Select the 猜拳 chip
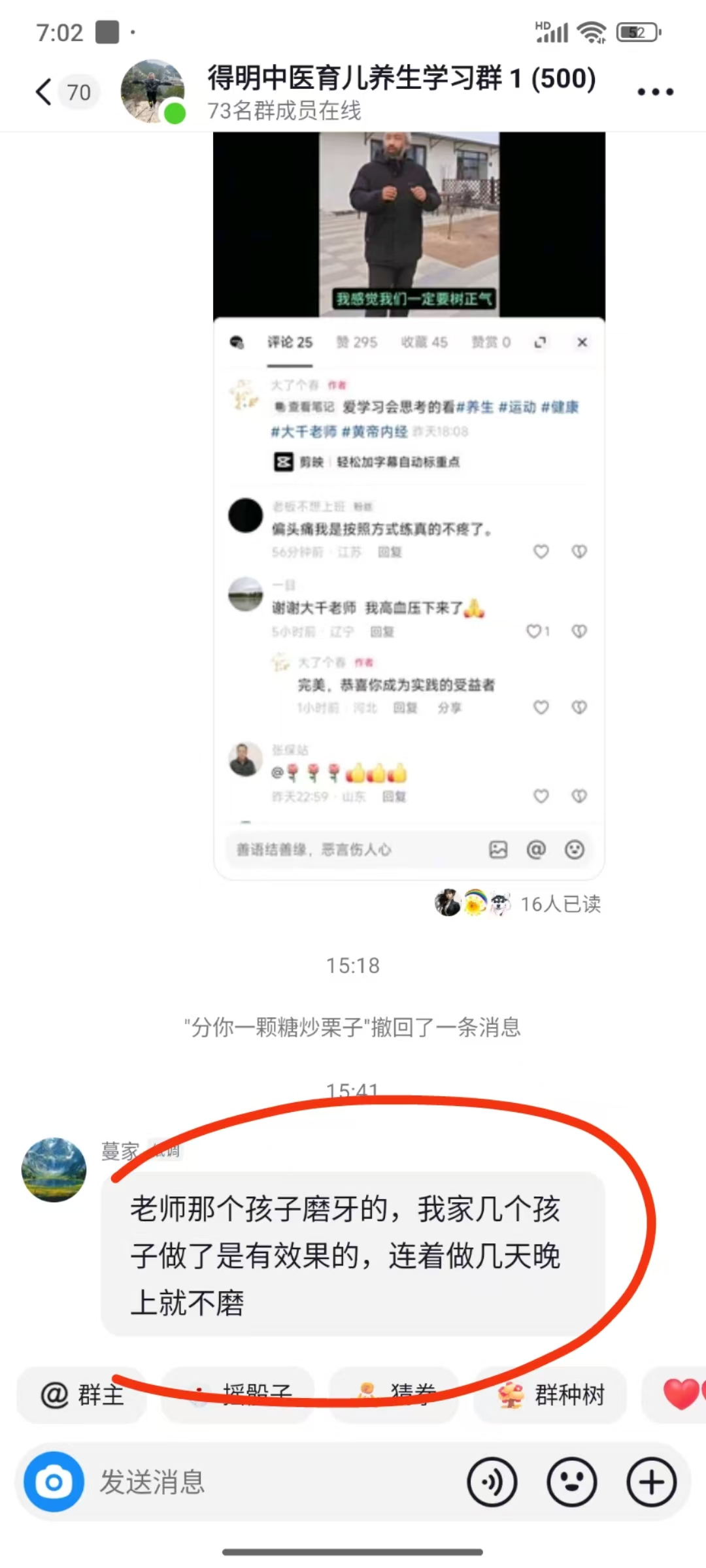Screen dimensions: 706x1568 [x=394, y=1395]
